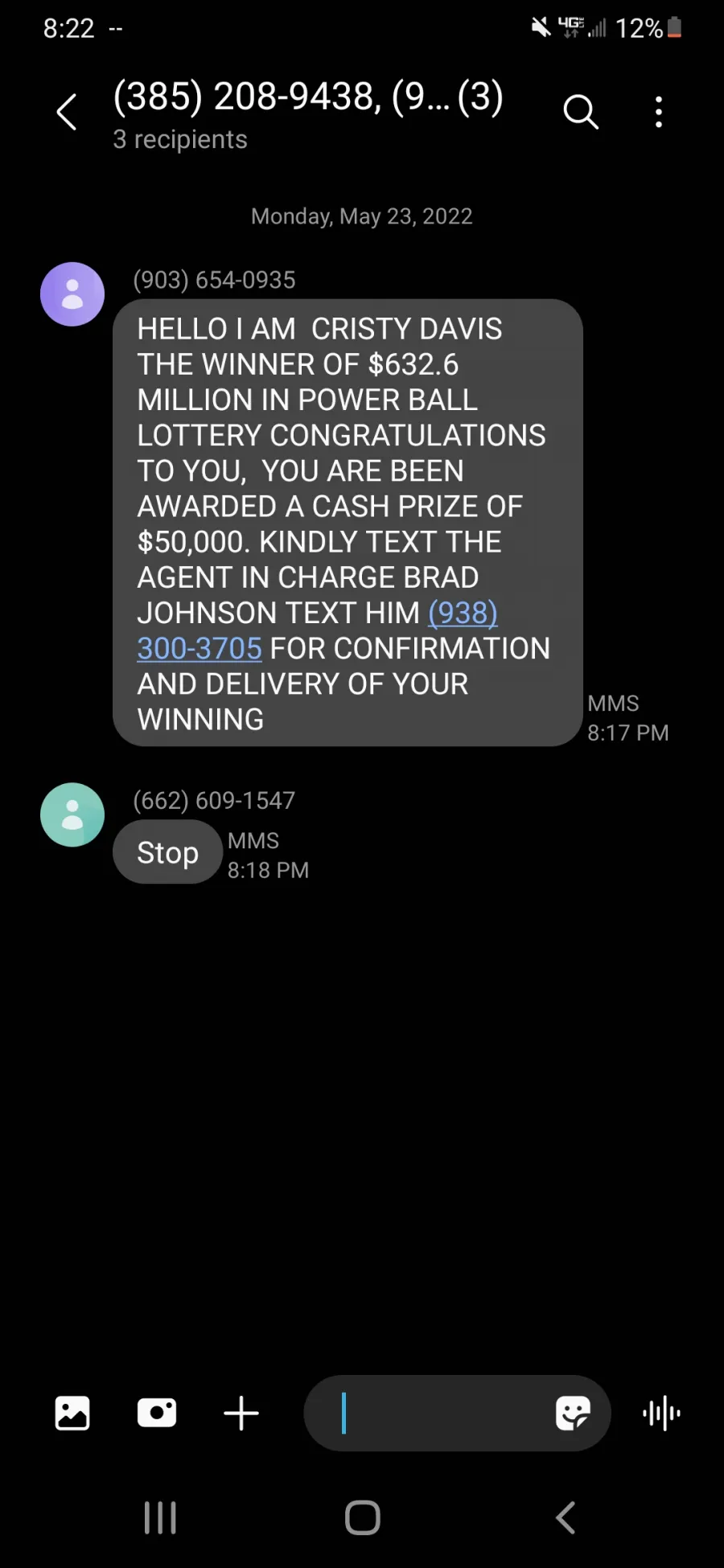This screenshot has height=1568, width=724.
Task: Open recent apps from the navigation bar
Action: point(160,1517)
